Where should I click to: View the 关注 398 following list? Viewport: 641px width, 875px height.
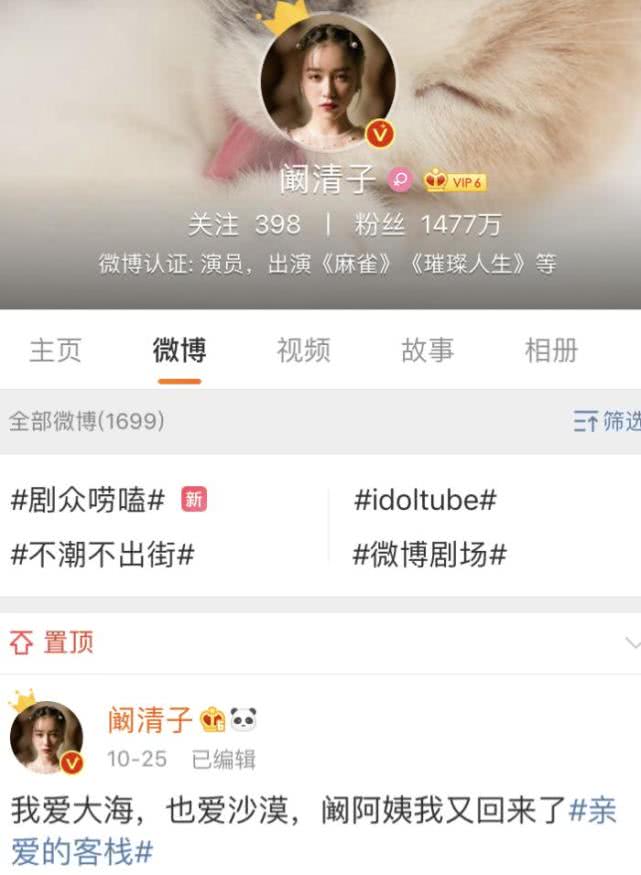[x=243, y=225]
